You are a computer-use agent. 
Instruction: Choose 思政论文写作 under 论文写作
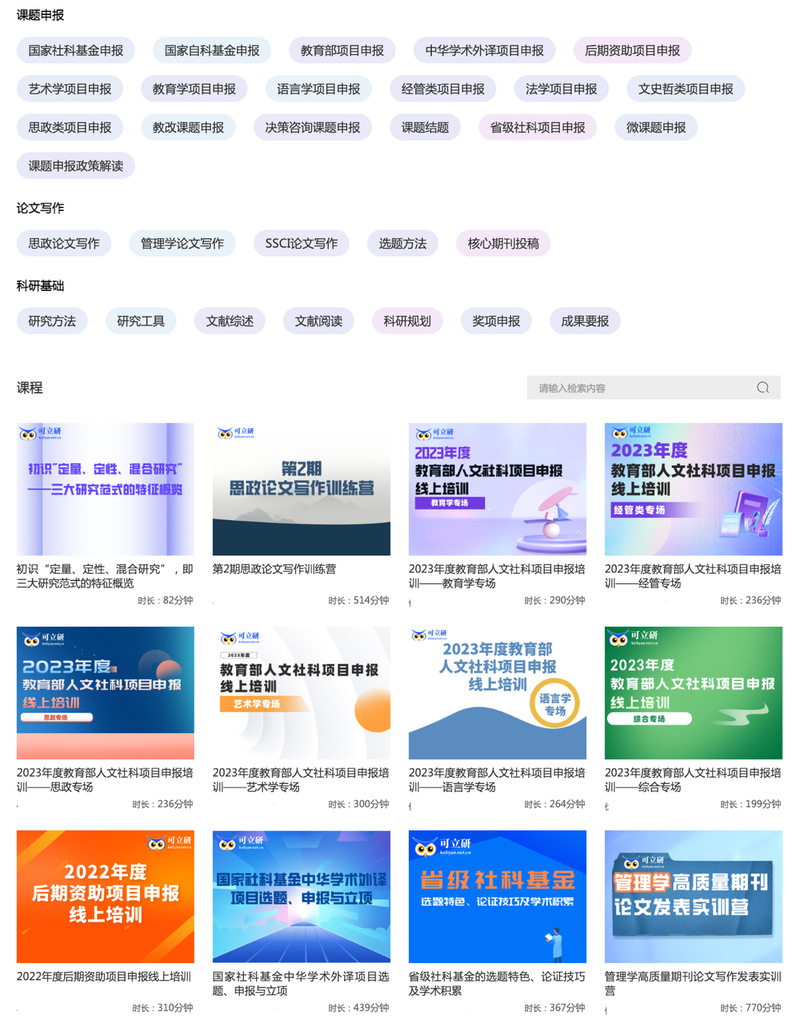(x=64, y=243)
